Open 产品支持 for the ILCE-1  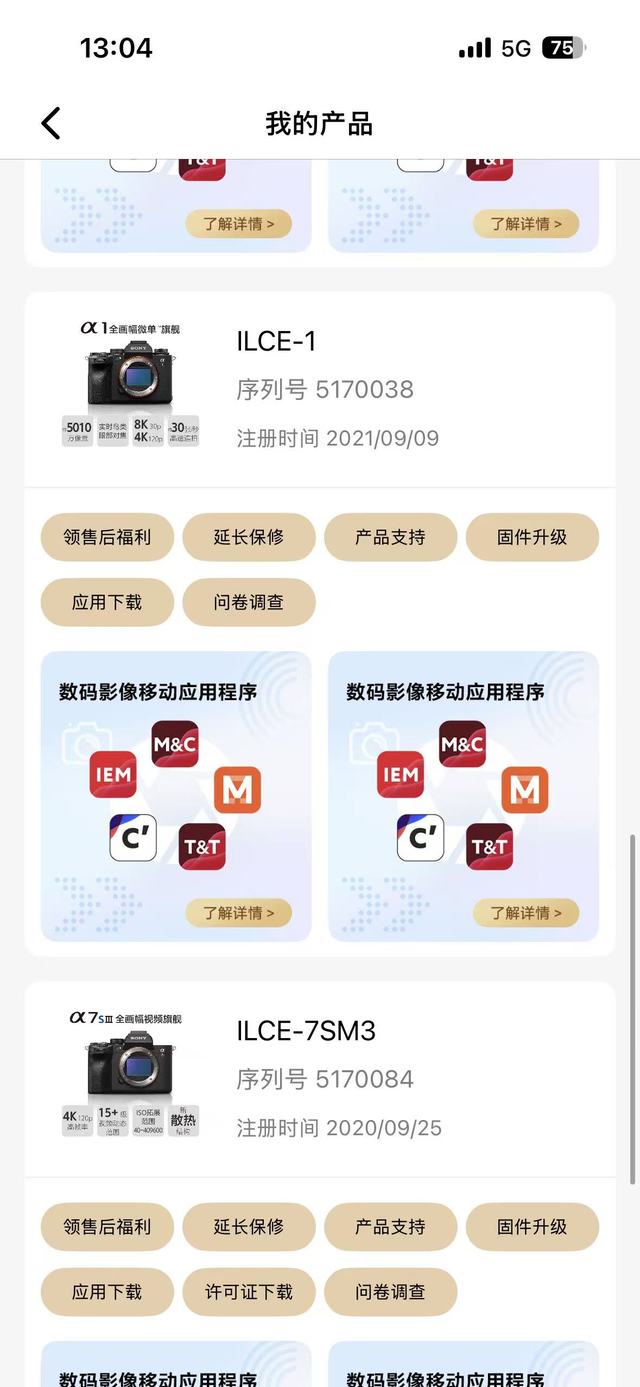[x=390, y=537]
